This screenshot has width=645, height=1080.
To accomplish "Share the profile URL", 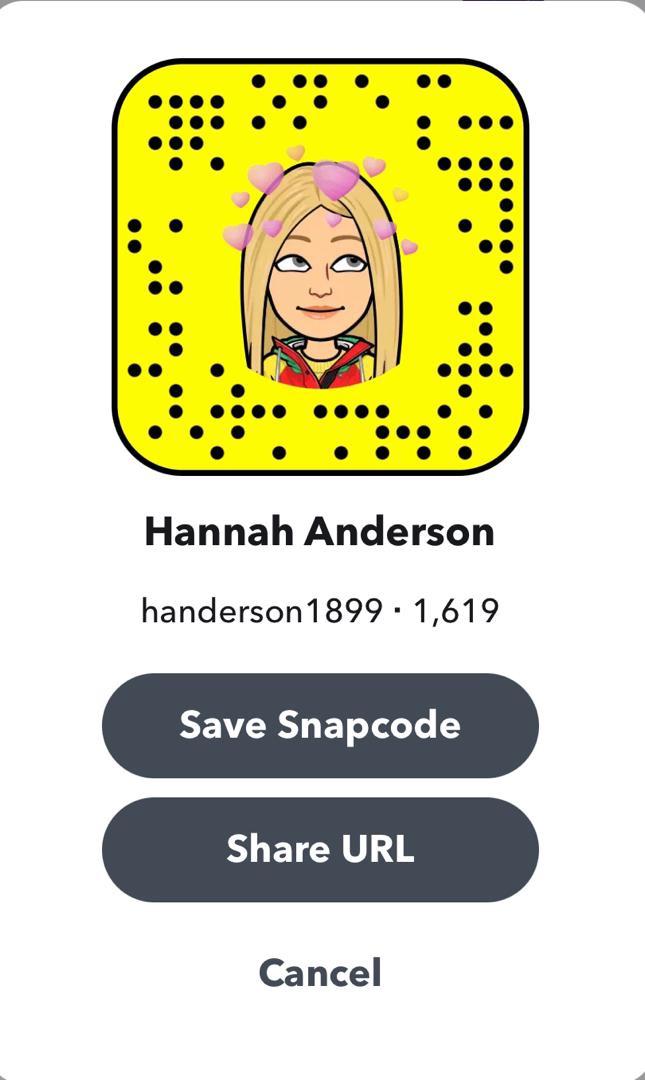I will tap(320, 849).
